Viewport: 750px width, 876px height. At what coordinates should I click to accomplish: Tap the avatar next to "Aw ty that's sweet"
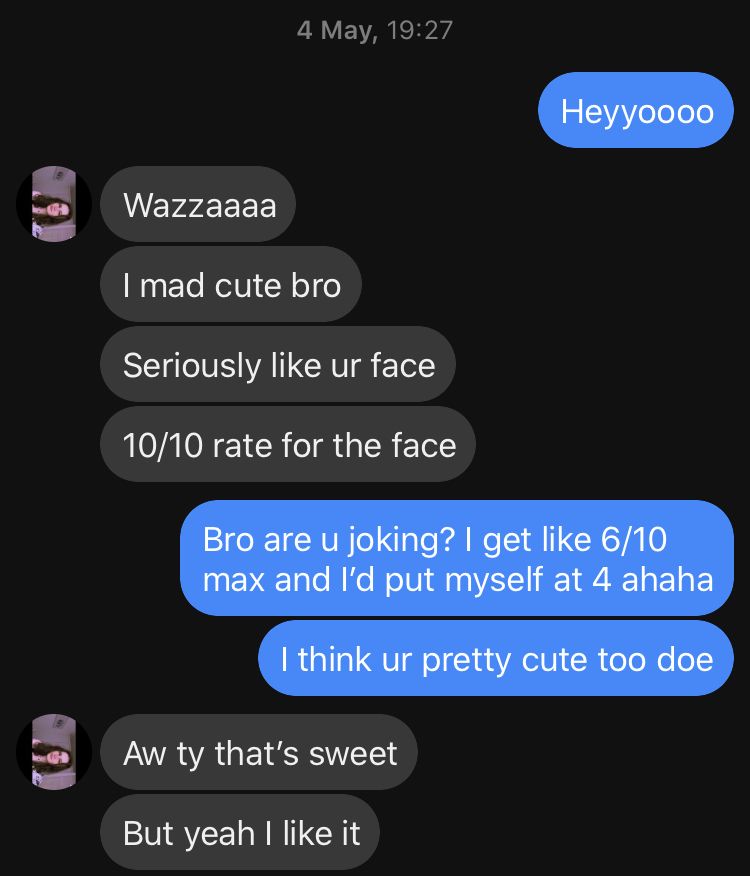pyautogui.click(x=54, y=752)
